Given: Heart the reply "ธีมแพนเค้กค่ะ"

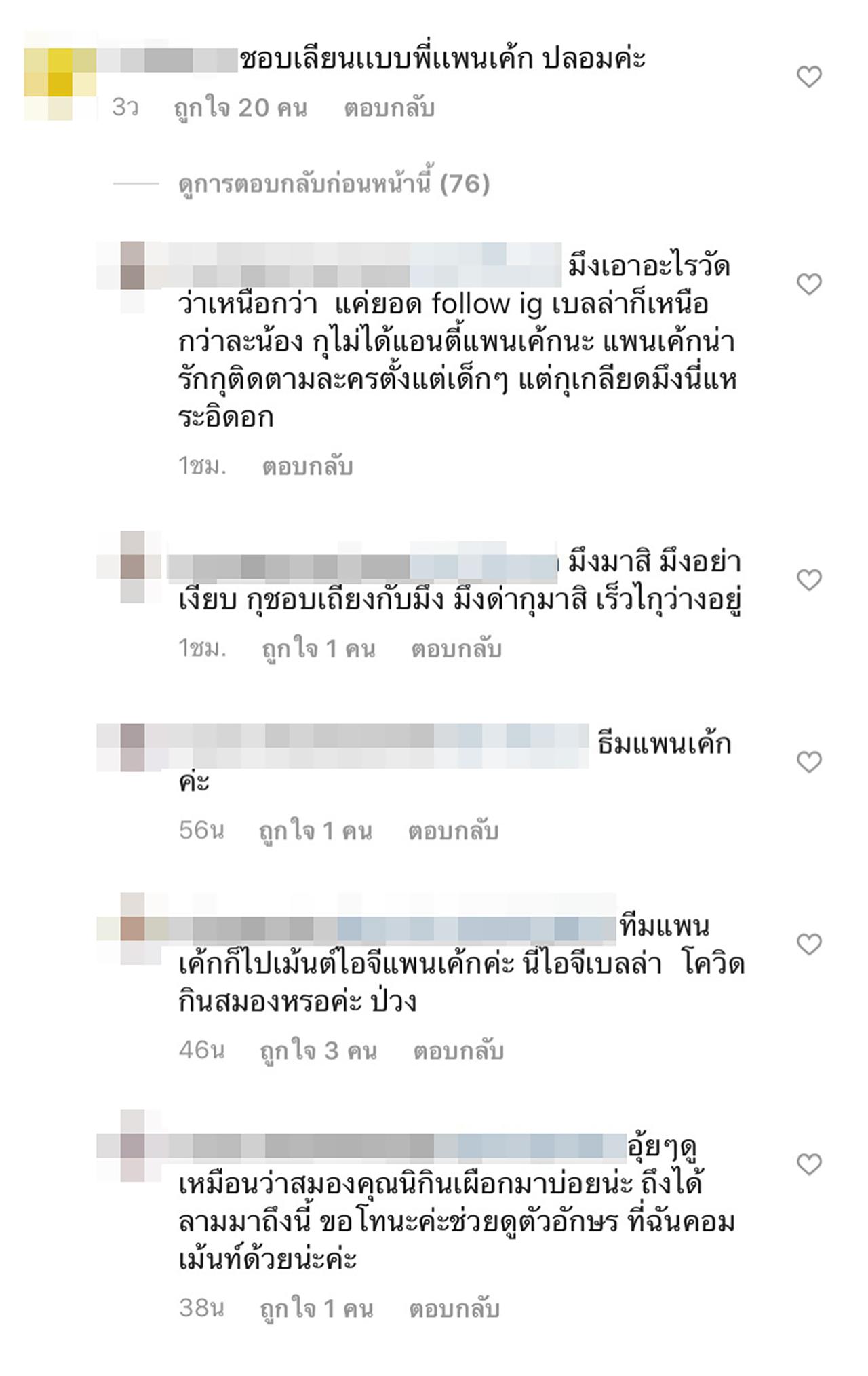Looking at the screenshot, I should click(808, 763).
